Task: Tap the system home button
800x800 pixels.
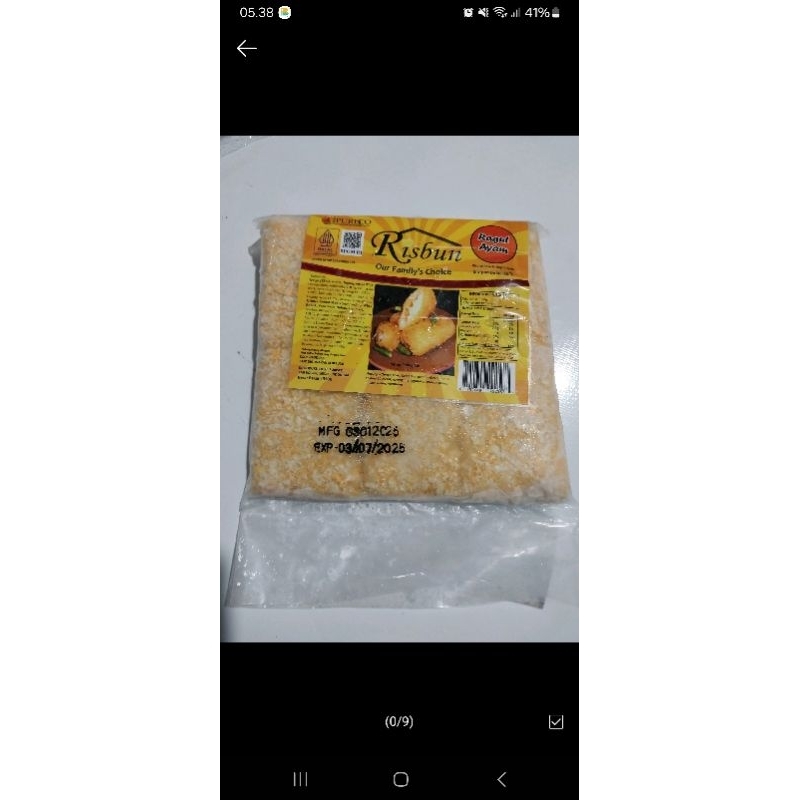Action: click(x=400, y=779)
